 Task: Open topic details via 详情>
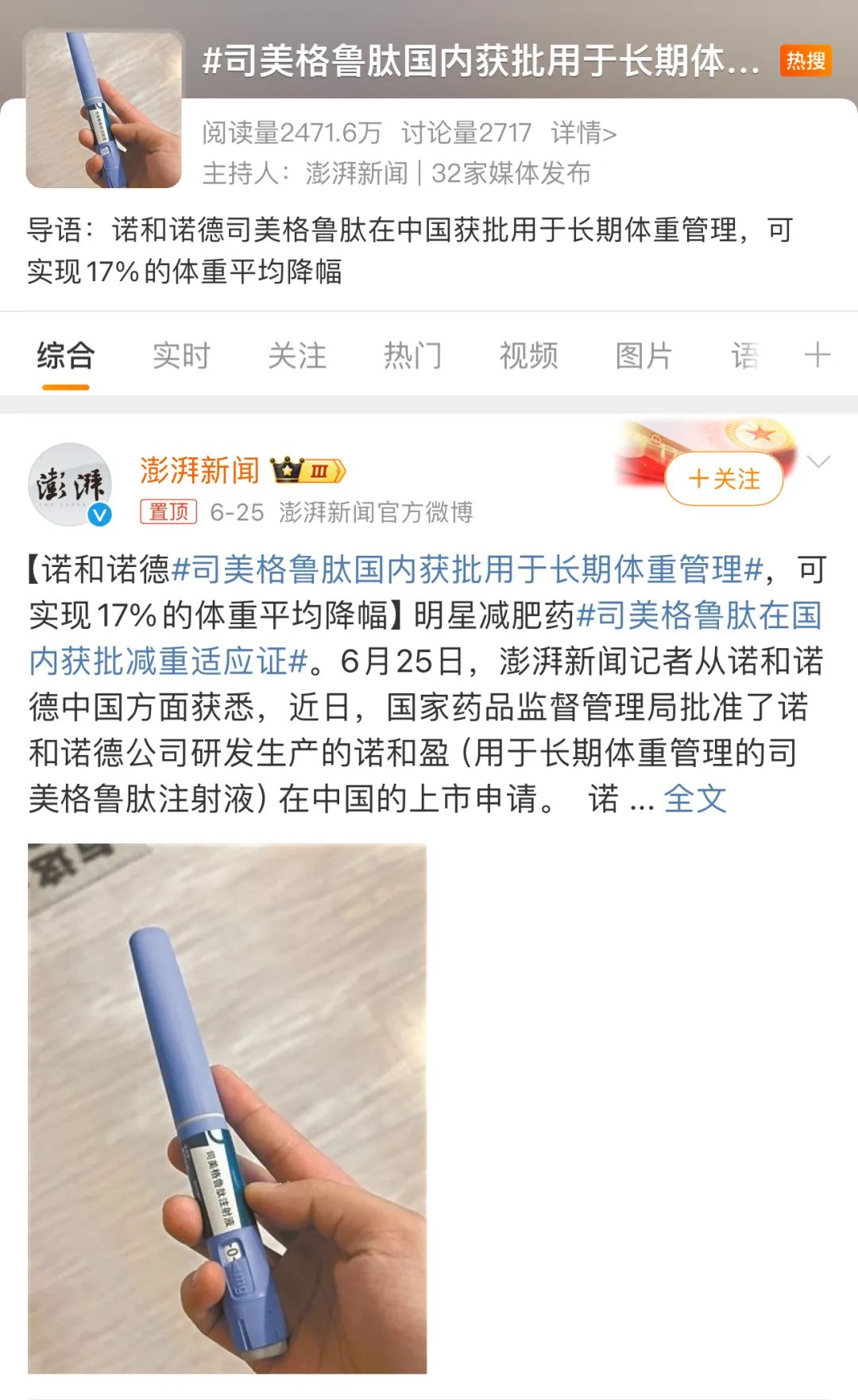click(x=583, y=133)
